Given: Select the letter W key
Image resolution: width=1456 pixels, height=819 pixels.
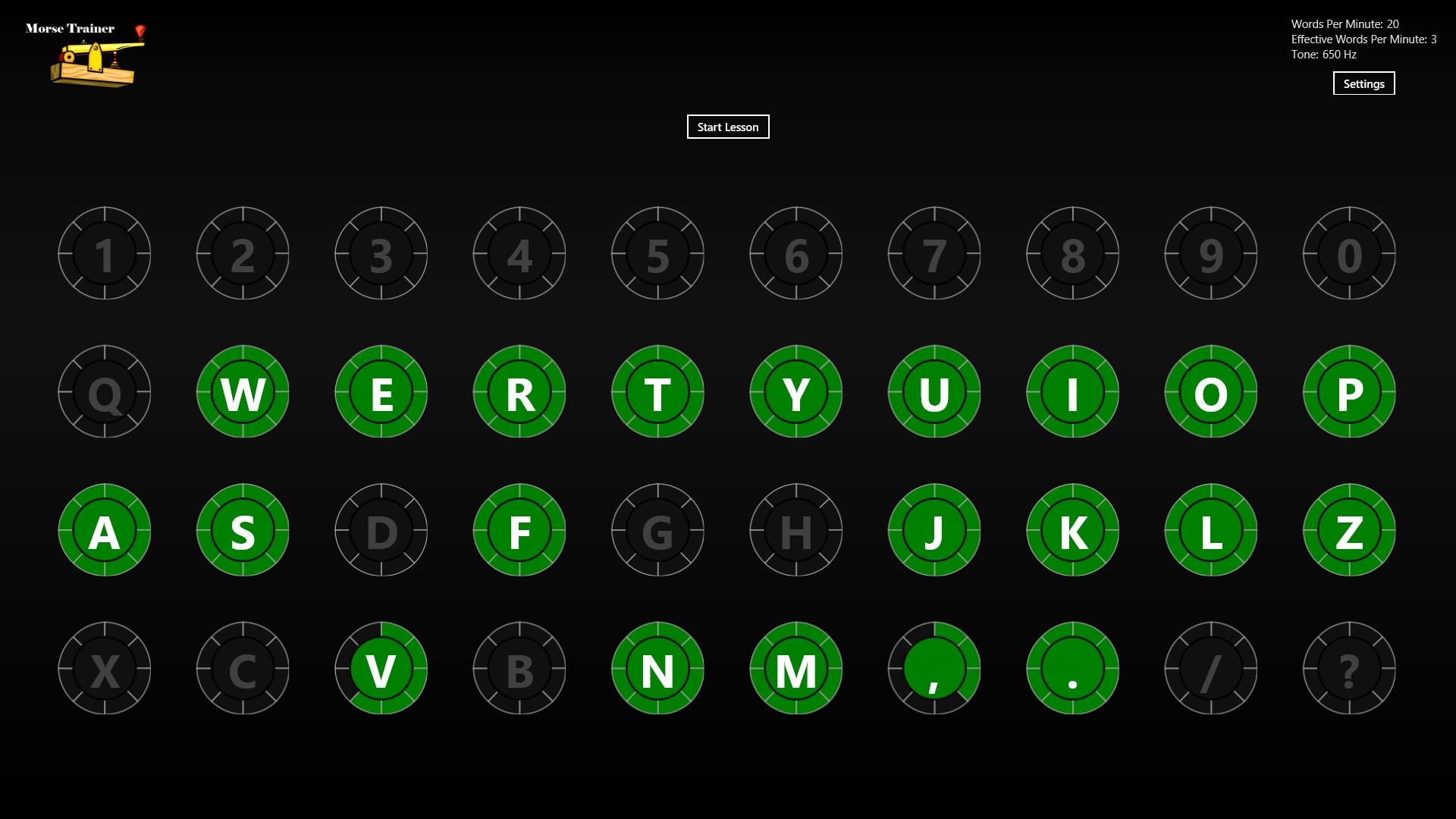Looking at the screenshot, I should point(243,392).
